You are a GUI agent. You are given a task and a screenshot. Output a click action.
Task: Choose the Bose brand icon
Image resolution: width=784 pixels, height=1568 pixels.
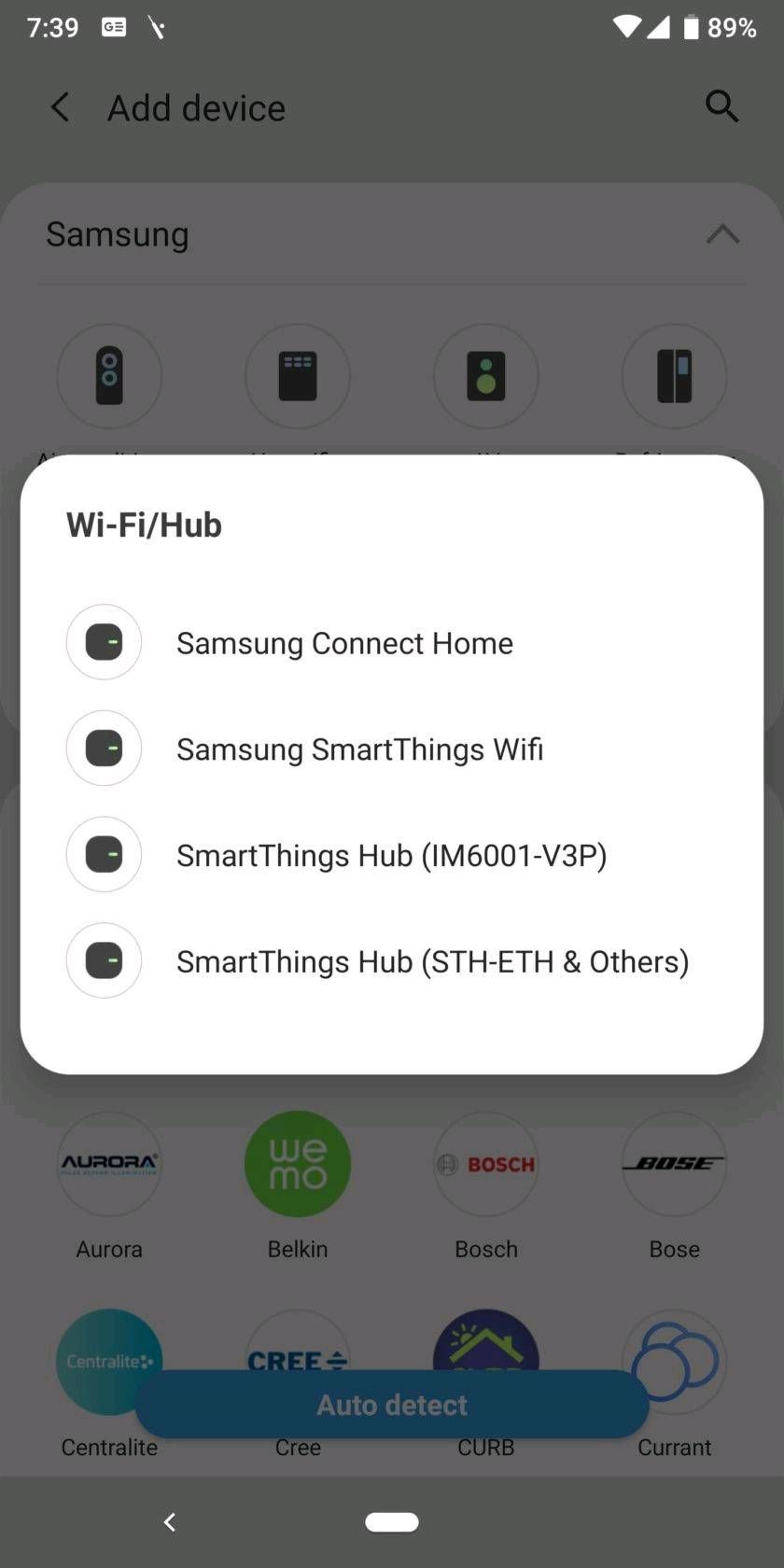pyautogui.click(x=674, y=1163)
